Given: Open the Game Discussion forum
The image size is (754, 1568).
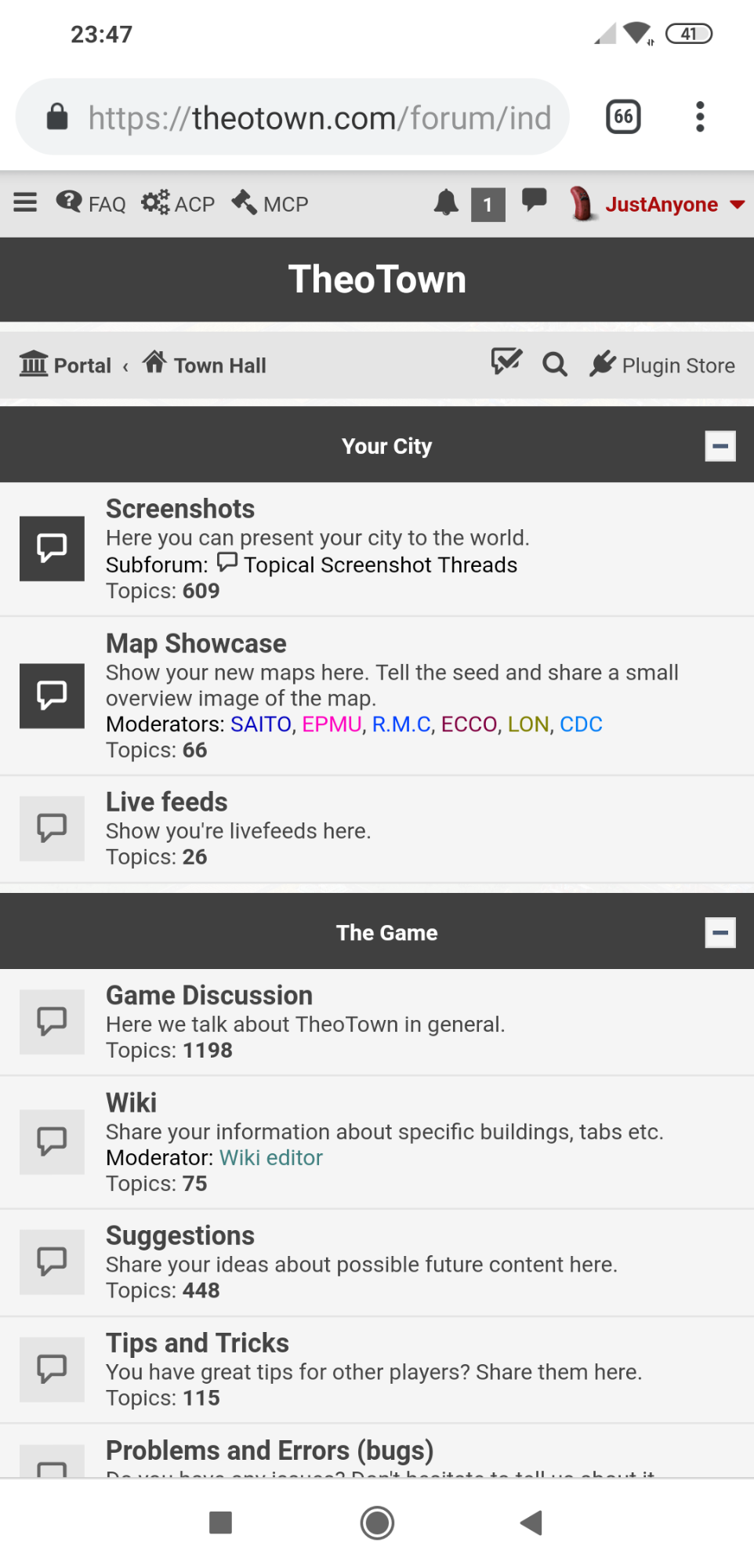Looking at the screenshot, I should click(209, 996).
